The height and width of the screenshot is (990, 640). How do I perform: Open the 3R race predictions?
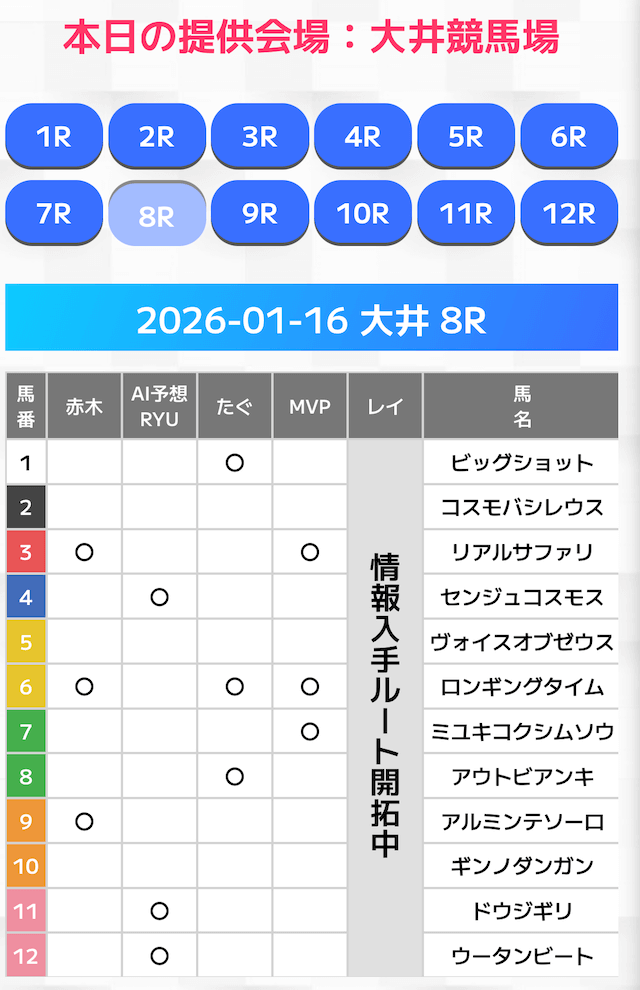(260, 136)
